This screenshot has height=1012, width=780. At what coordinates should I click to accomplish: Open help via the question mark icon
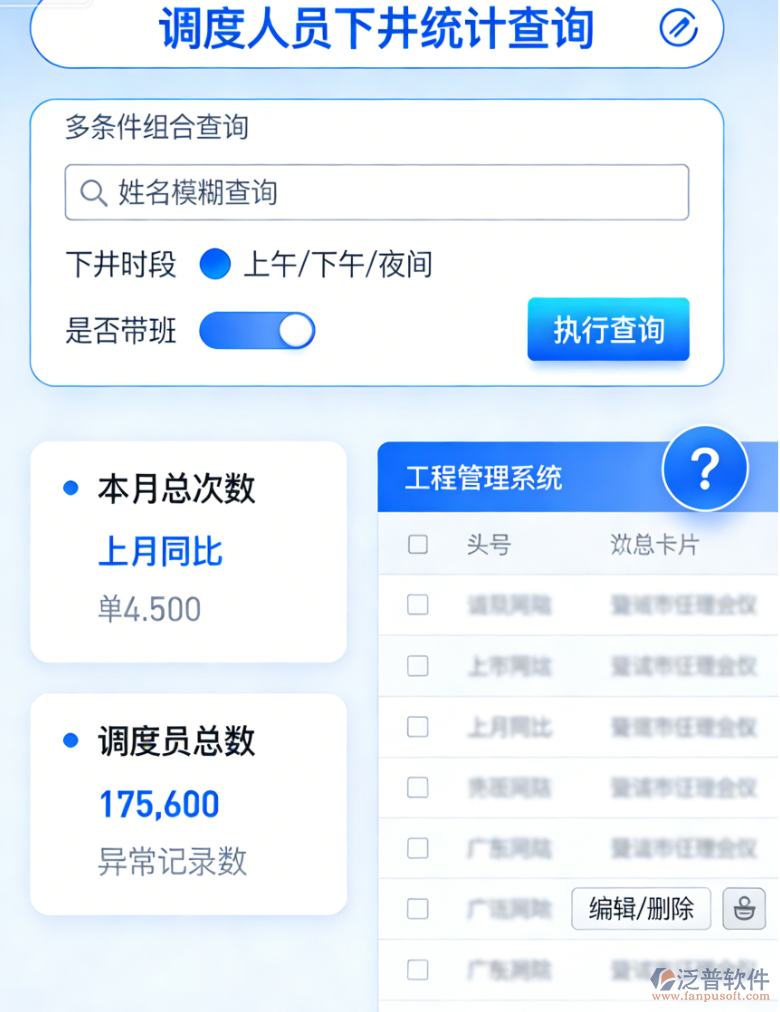(x=705, y=468)
